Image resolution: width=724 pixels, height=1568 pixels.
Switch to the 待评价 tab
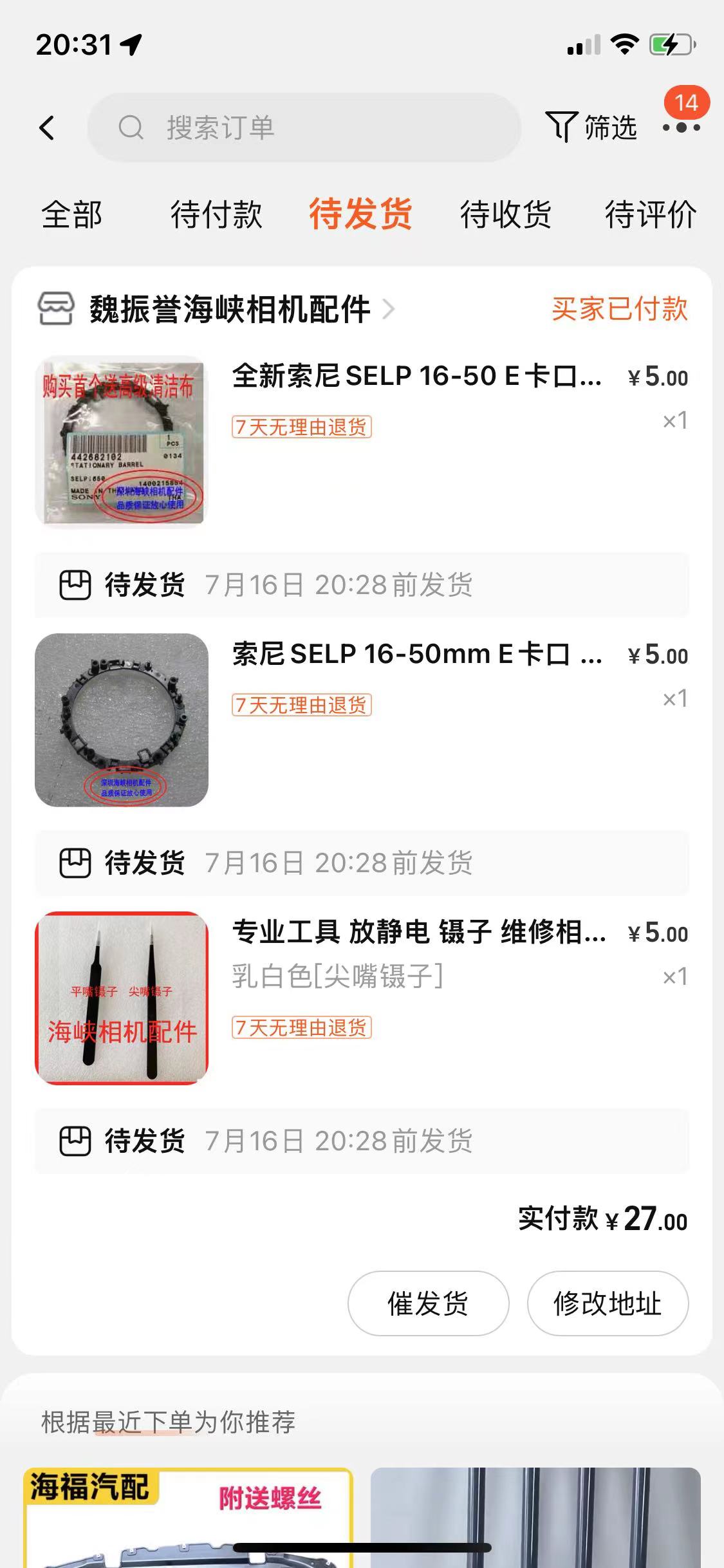650,214
